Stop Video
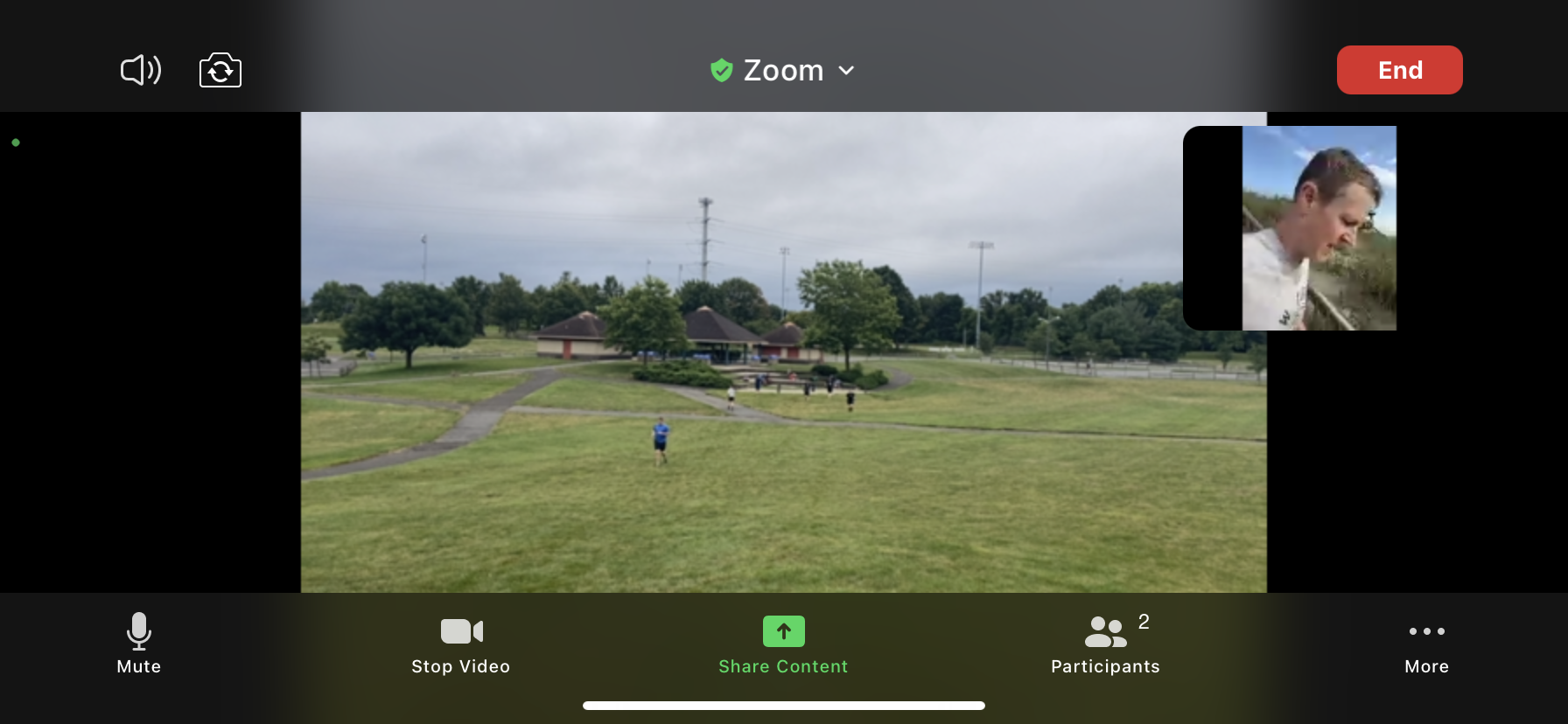This screenshot has width=1568, height=724. [x=461, y=644]
